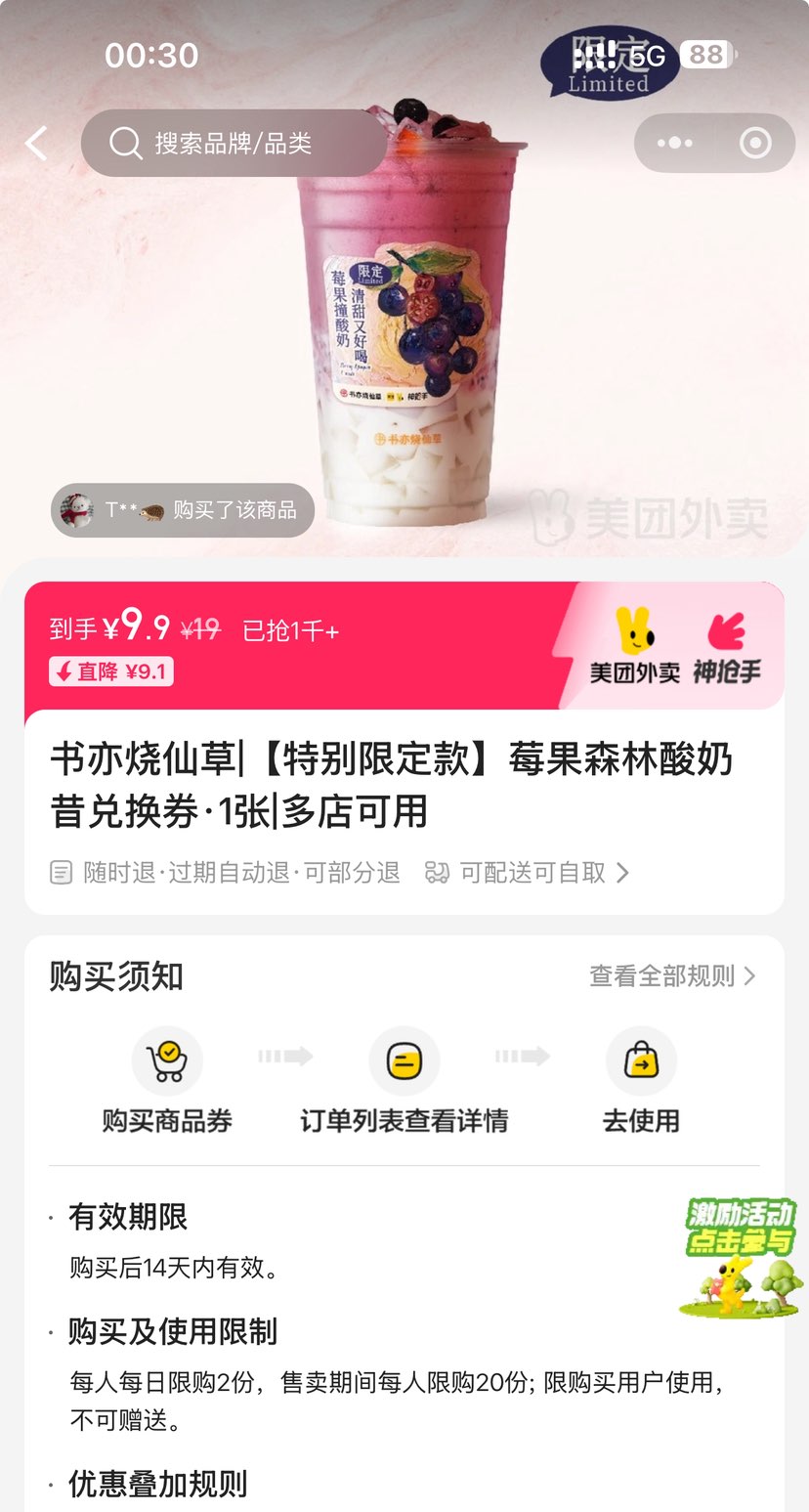This screenshot has height=1512, width=809.
Task: Open the mini program more-options menu
Action: [674, 144]
